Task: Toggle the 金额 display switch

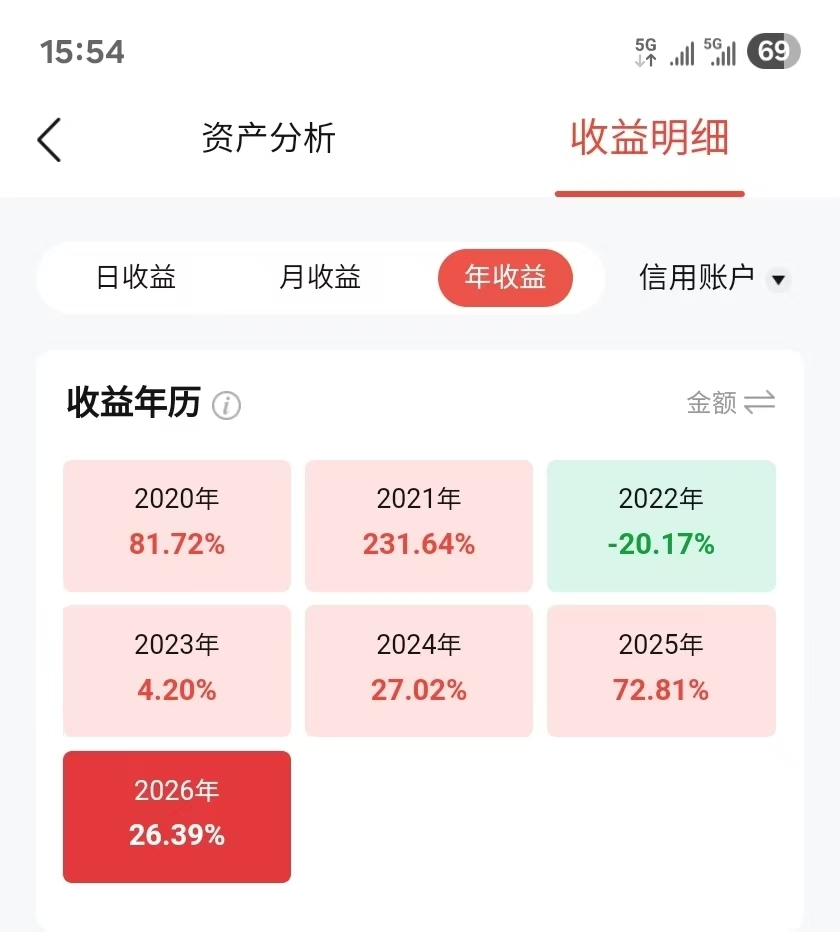Action: [731, 403]
